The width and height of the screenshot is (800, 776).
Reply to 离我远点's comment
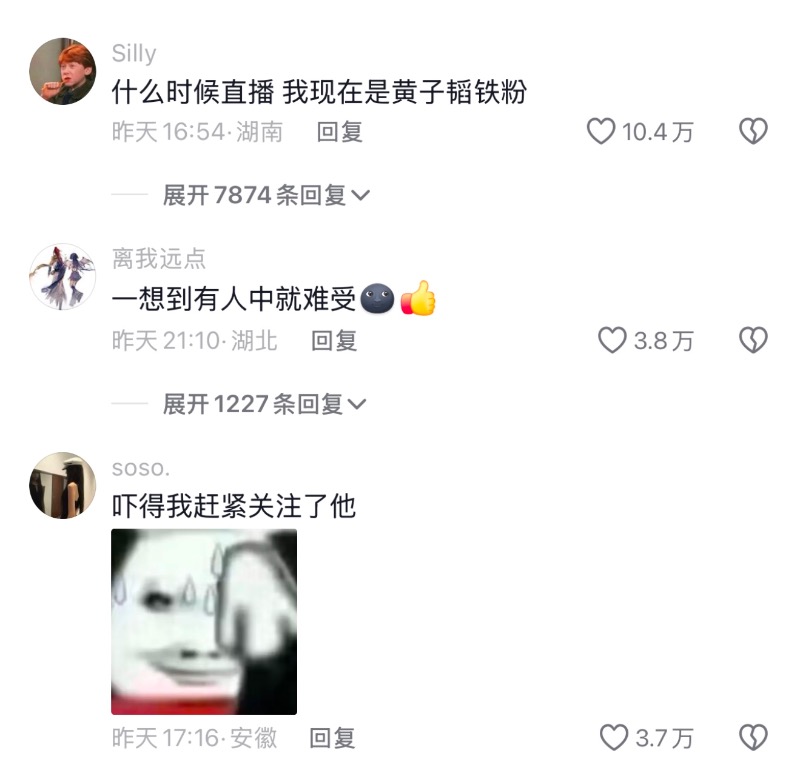pos(333,341)
